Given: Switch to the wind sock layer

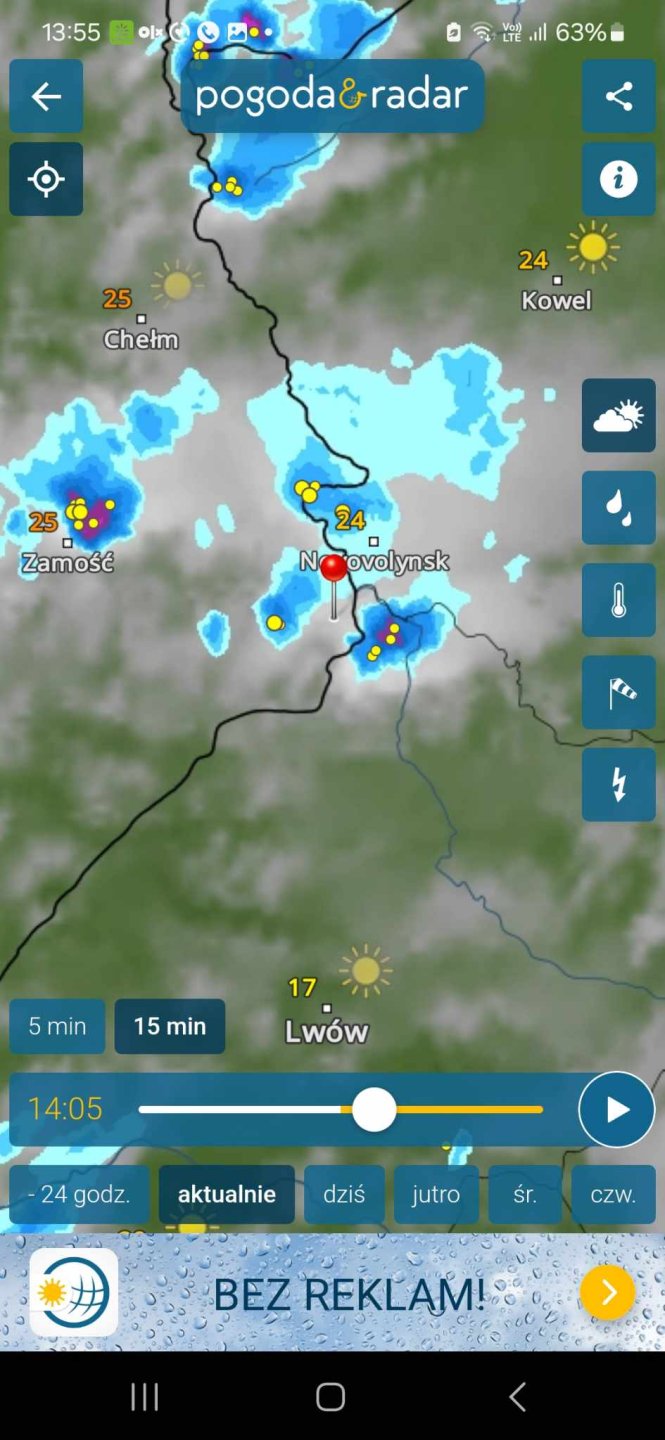Looking at the screenshot, I should coord(619,692).
